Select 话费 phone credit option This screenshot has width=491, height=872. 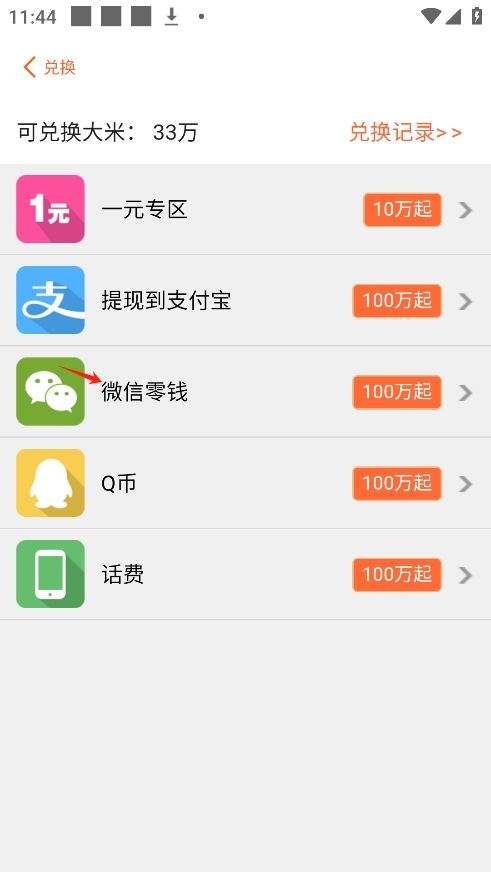tap(245, 574)
